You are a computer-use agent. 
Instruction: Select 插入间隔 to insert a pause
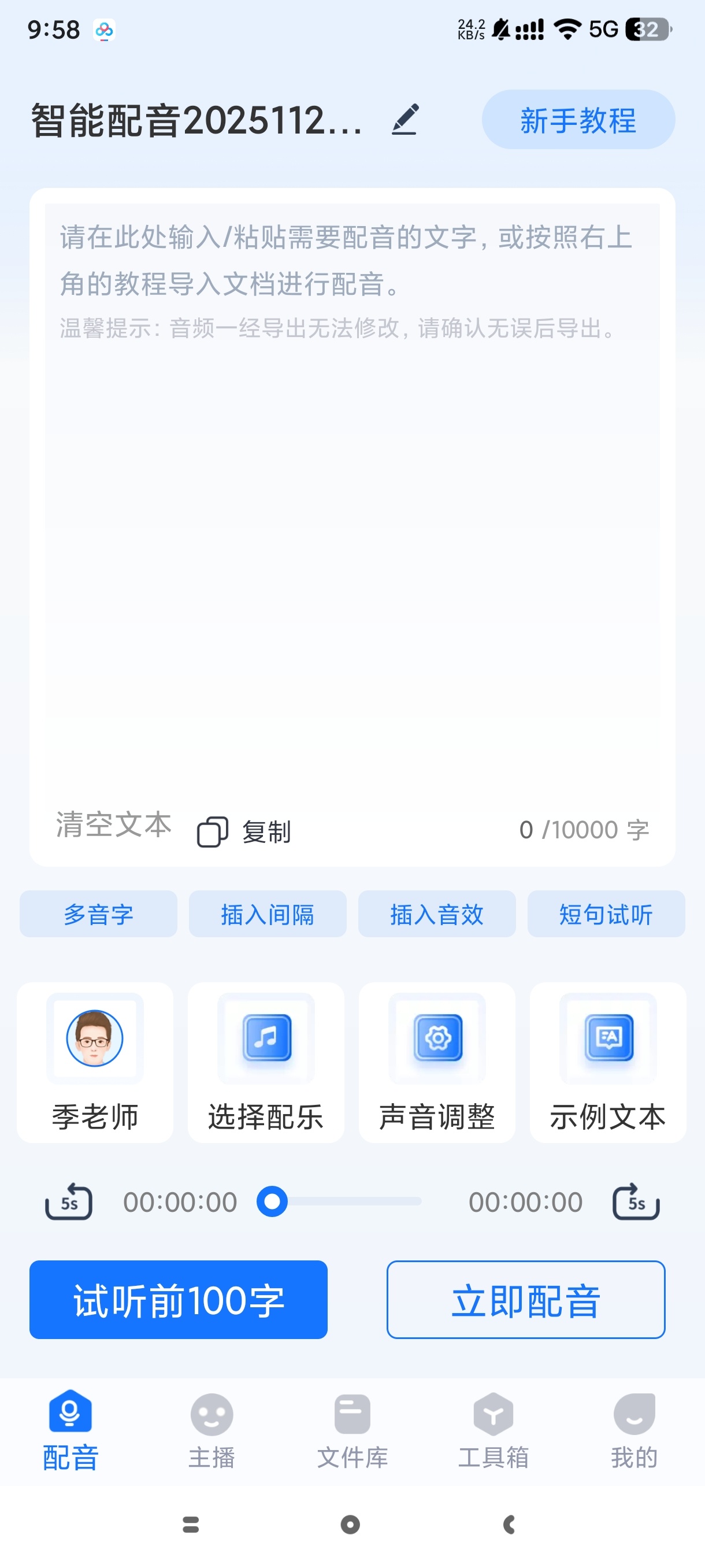point(268,914)
